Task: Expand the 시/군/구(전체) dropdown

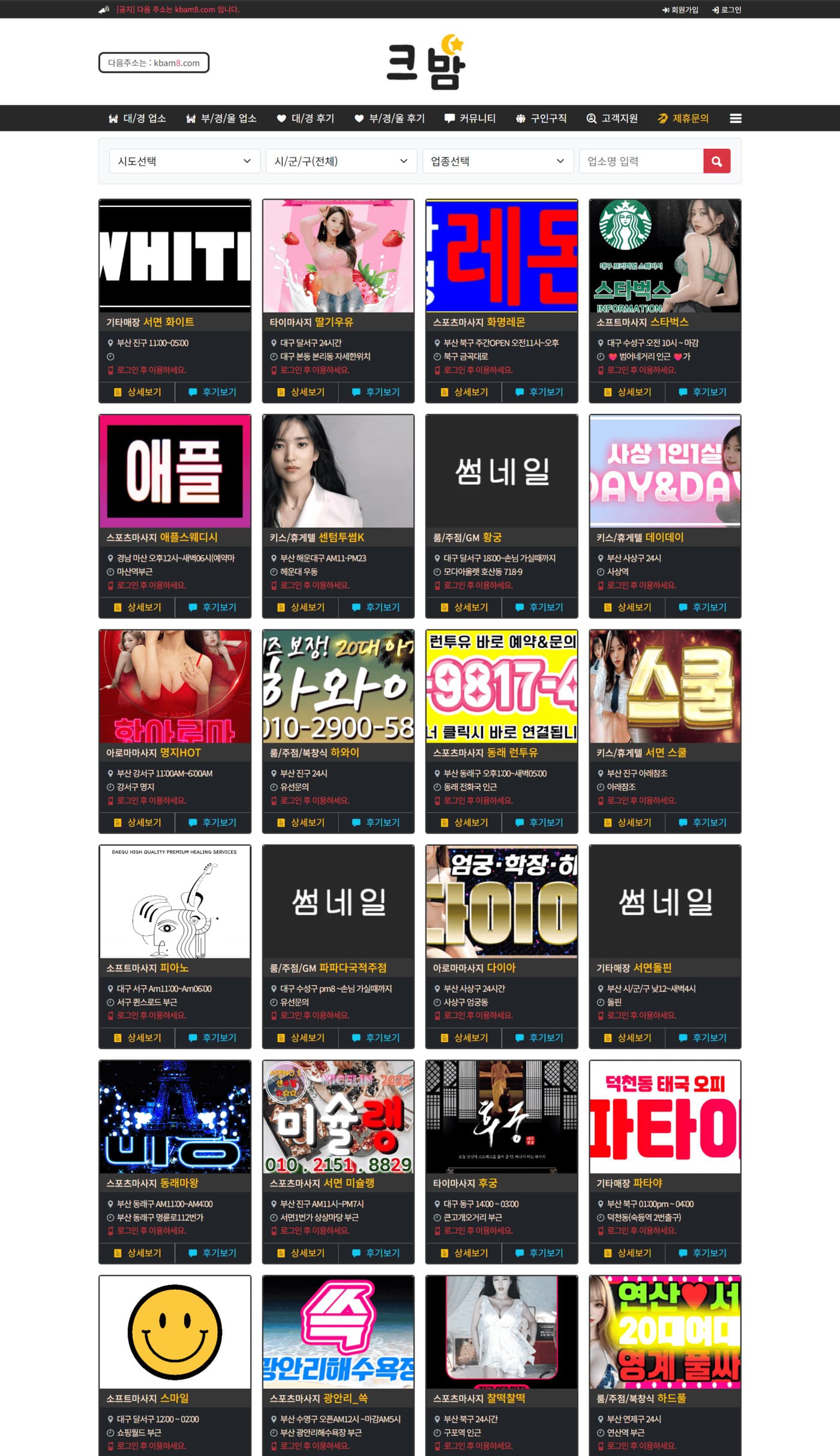Action: tap(341, 161)
